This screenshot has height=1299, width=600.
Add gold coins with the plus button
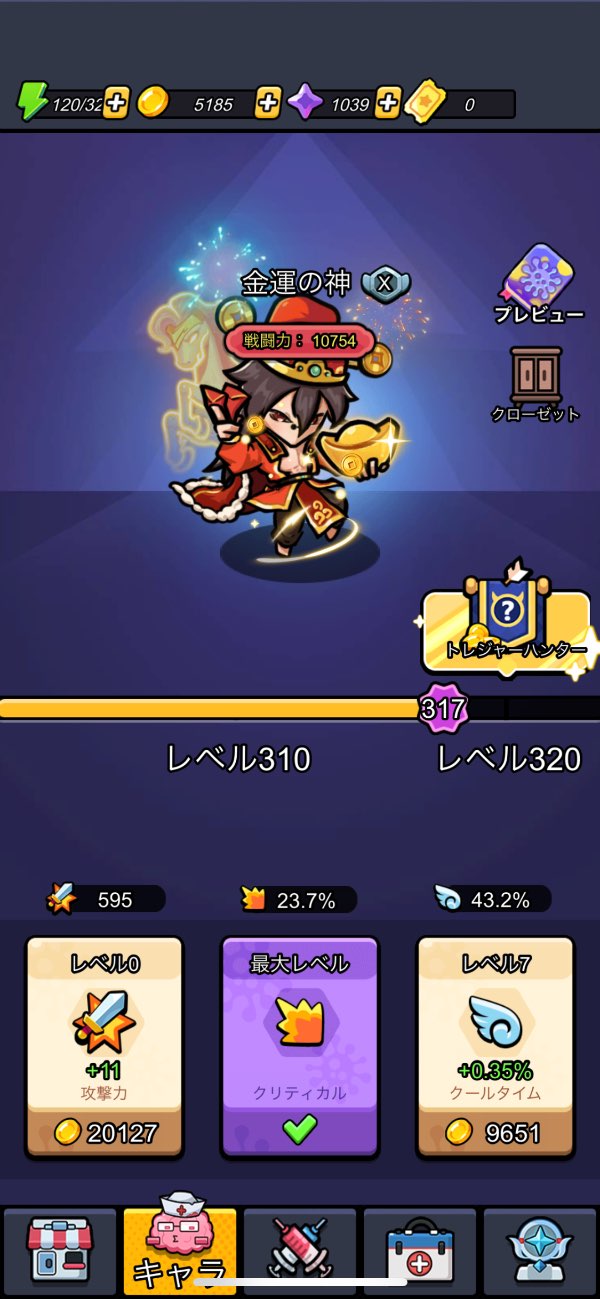point(268,103)
